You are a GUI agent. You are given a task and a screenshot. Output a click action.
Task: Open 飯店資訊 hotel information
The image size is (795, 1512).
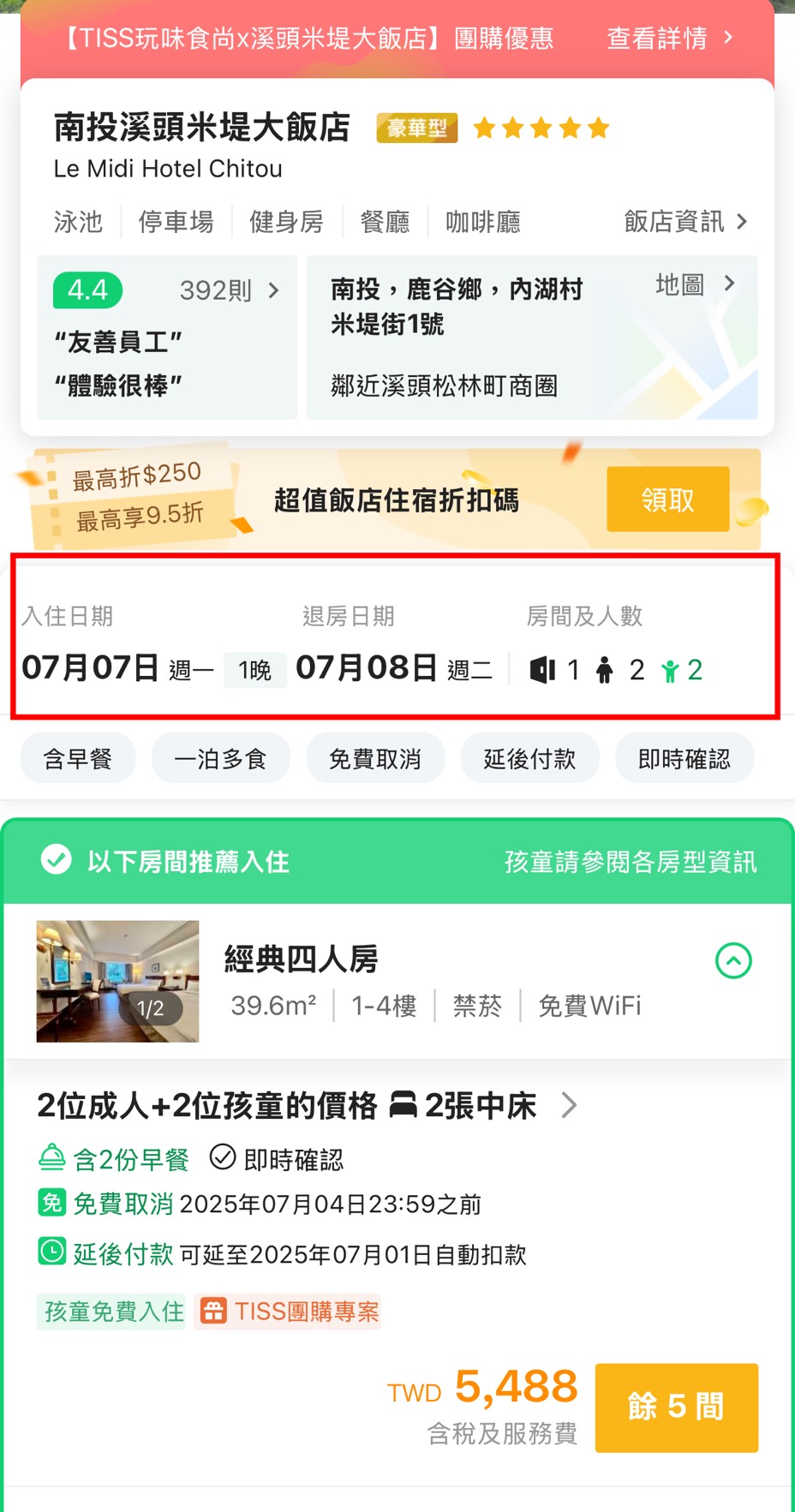coord(684,222)
